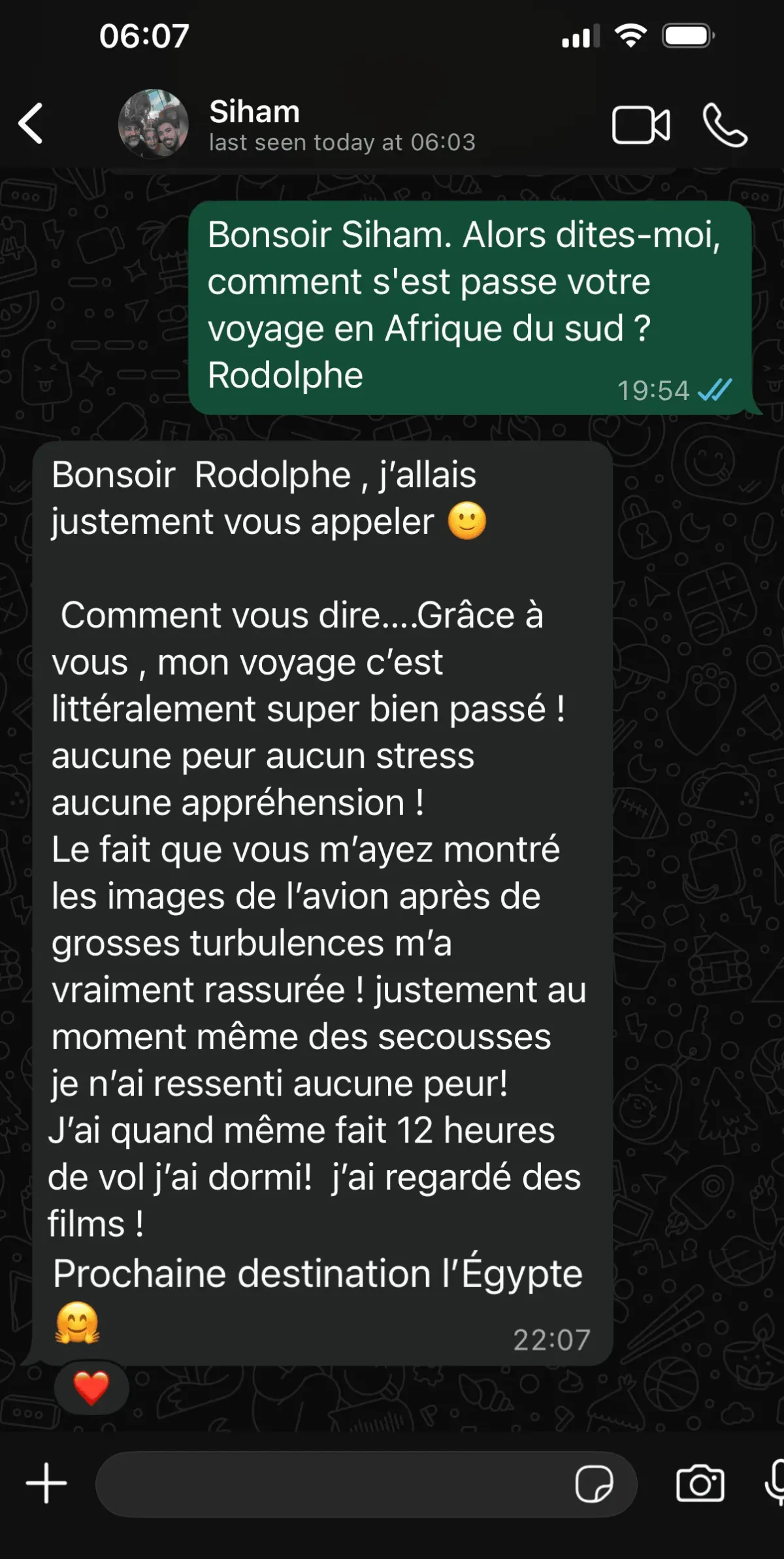
Task: Open the camera to send a photo
Action: pos(700,1483)
